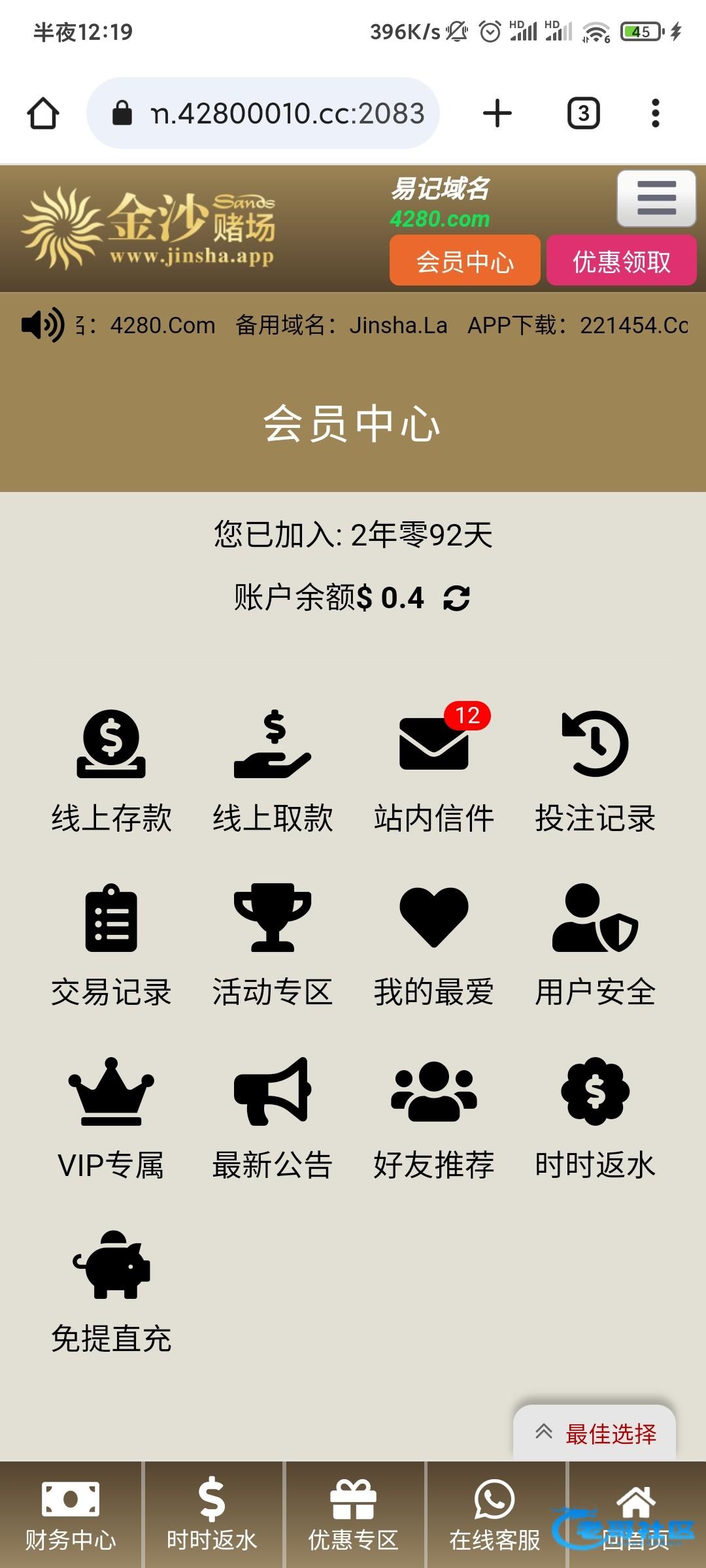Switch to 财务中心 bottom tab

pyautogui.click(x=71, y=1515)
